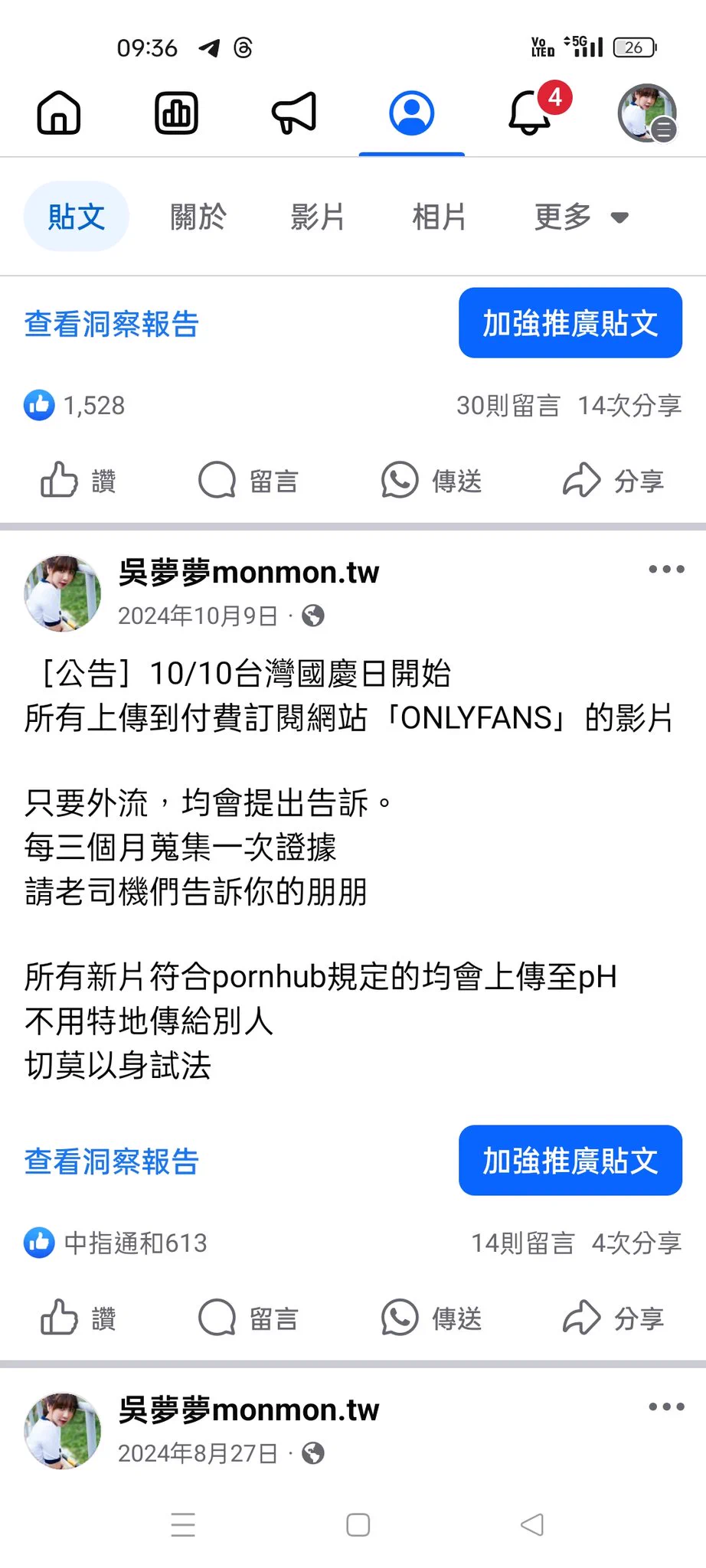Switch to the 關於 tab
The height and width of the screenshot is (1568, 706).
(198, 217)
